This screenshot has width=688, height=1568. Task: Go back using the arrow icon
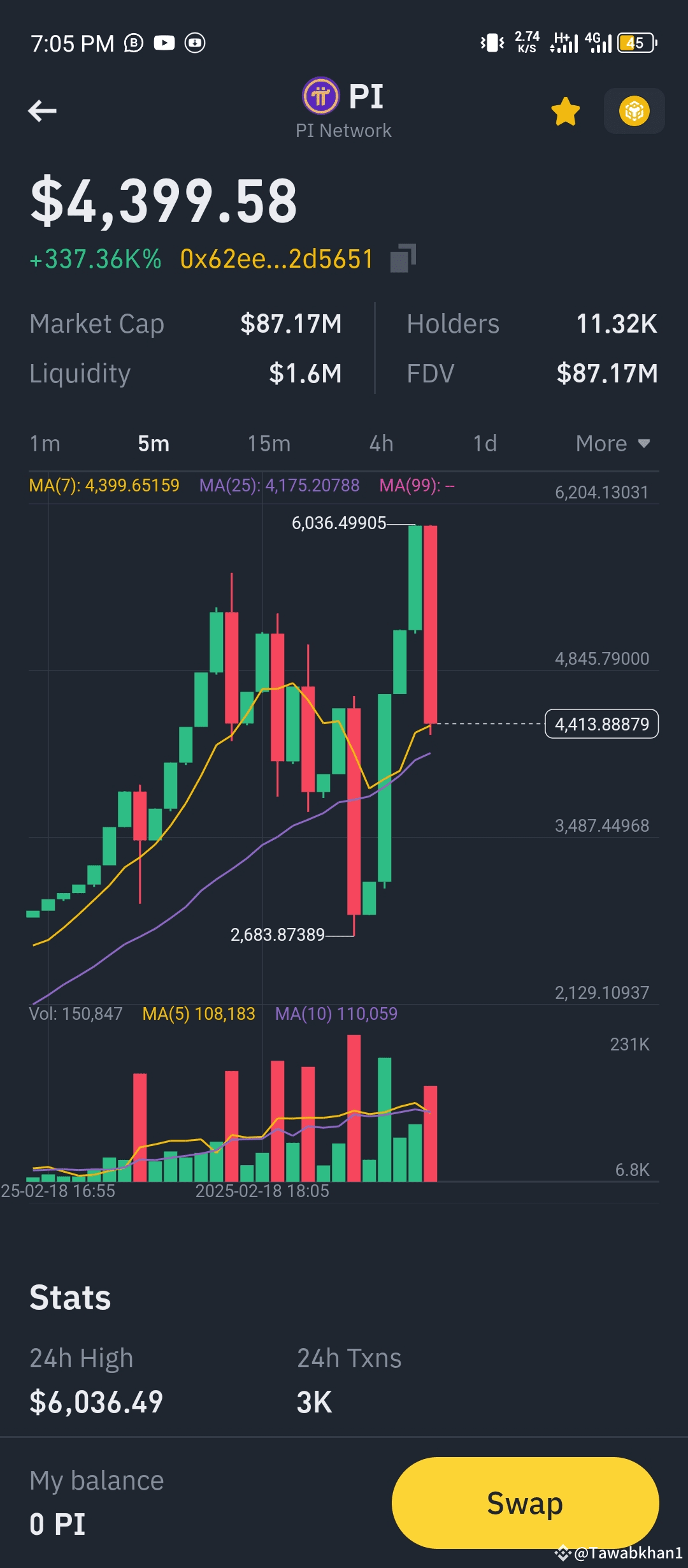click(x=43, y=111)
